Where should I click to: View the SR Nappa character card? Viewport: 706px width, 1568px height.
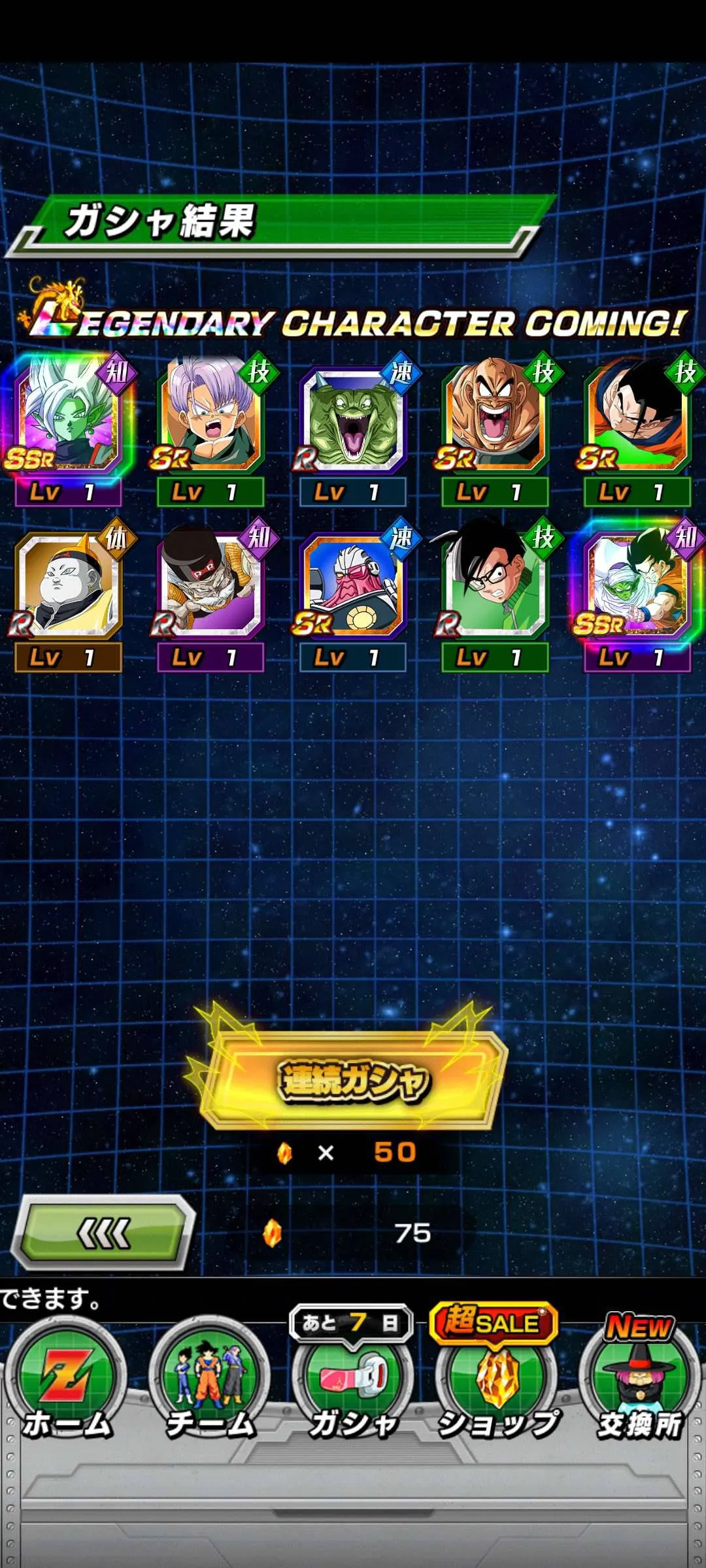[495, 418]
